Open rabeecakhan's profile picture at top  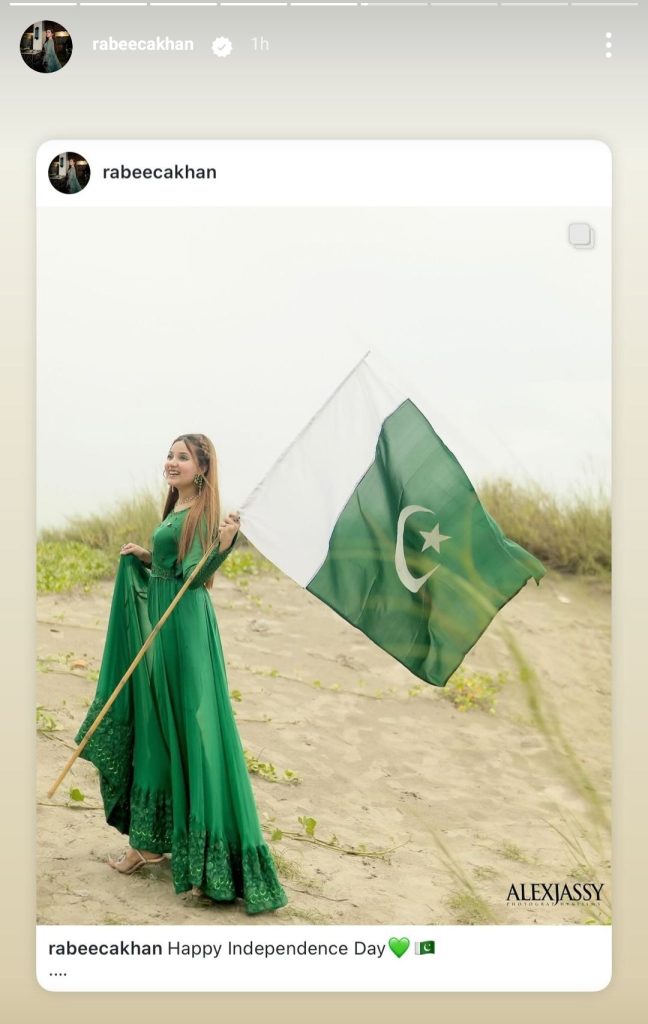[x=46, y=46]
